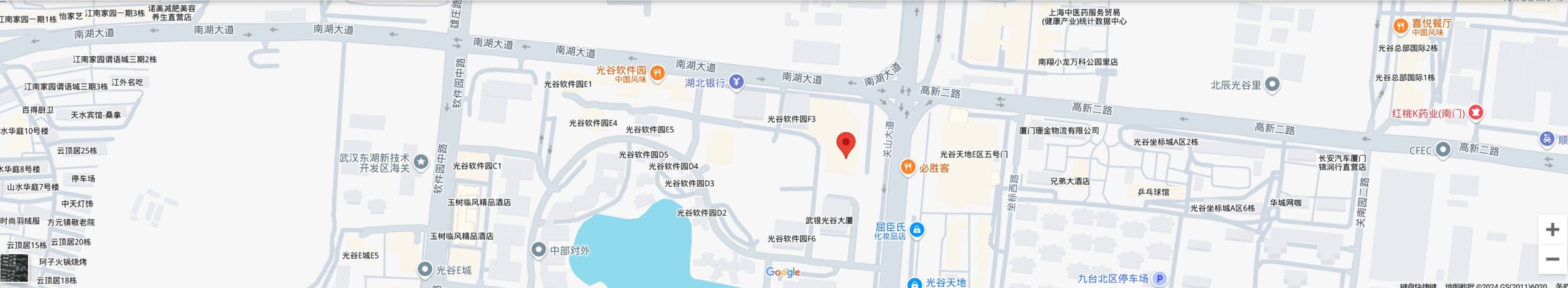Tap the red location pin

click(x=845, y=144)
